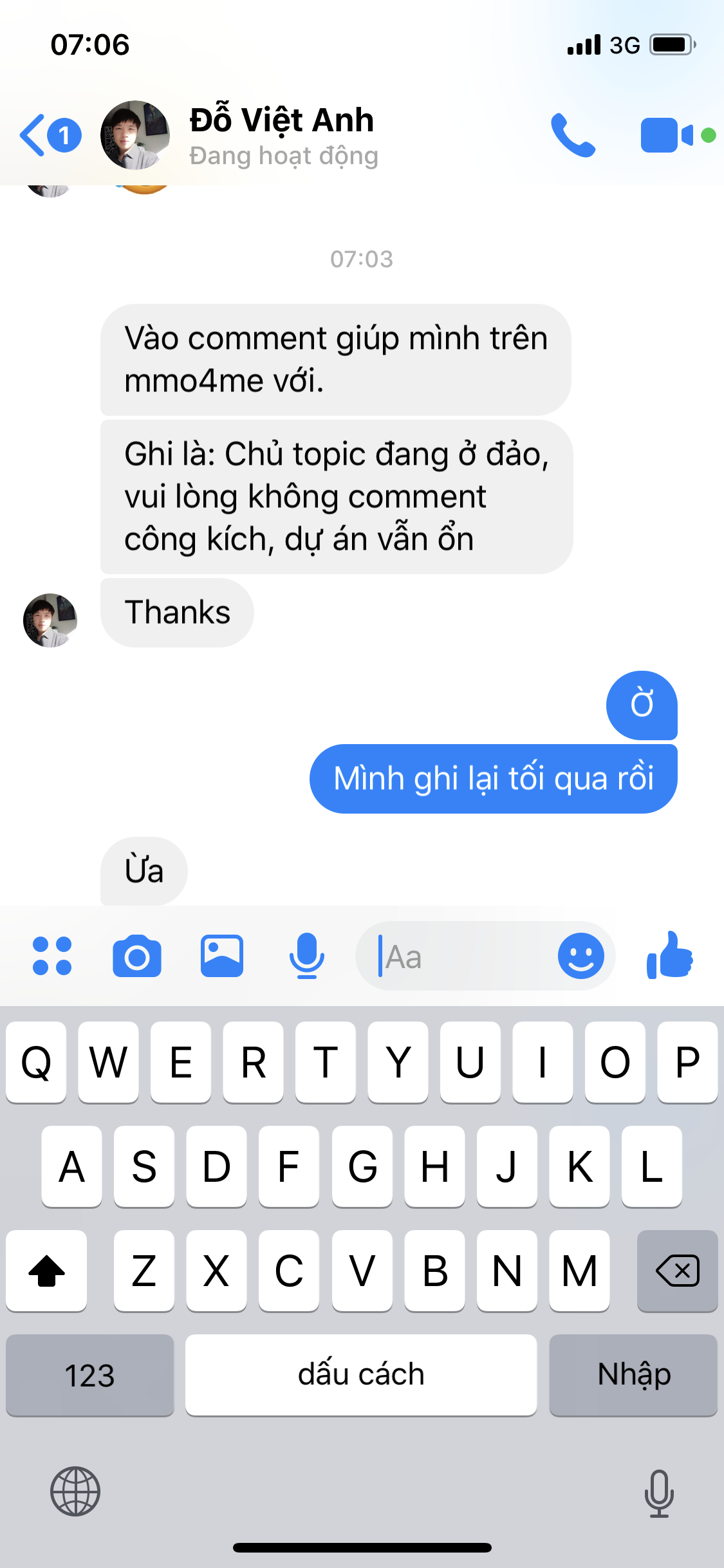Viewport: 724px width, 1568px height.
Task: Tap the Nhập return key
Action: (633, 1375)
